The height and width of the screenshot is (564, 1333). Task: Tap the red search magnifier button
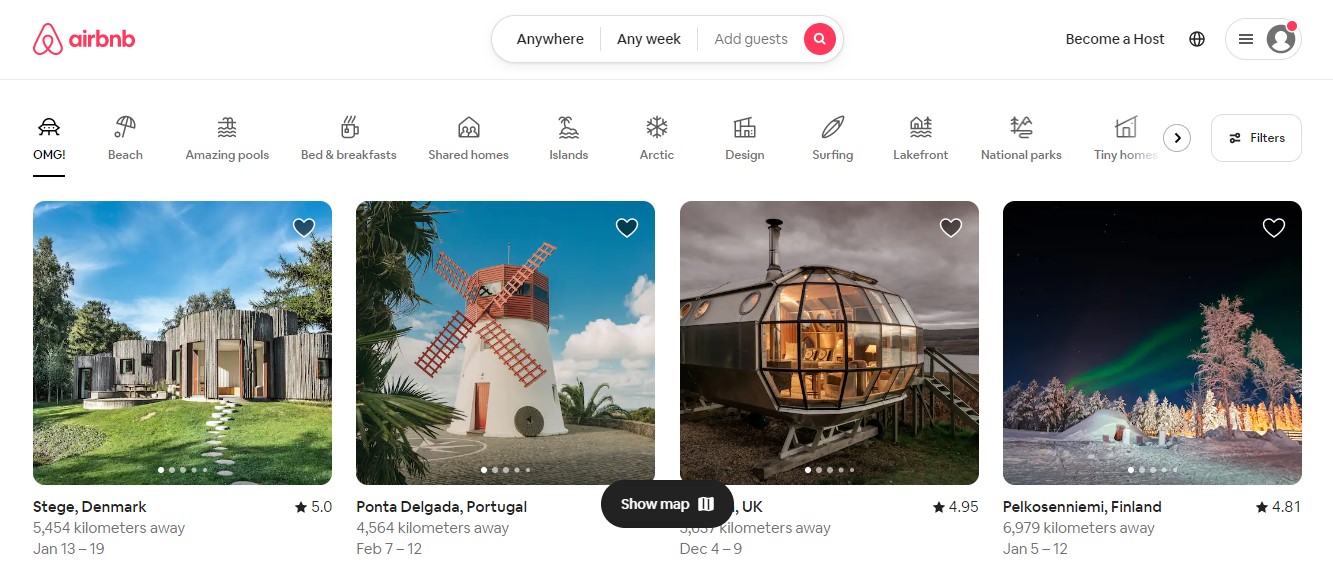(819, 39)
